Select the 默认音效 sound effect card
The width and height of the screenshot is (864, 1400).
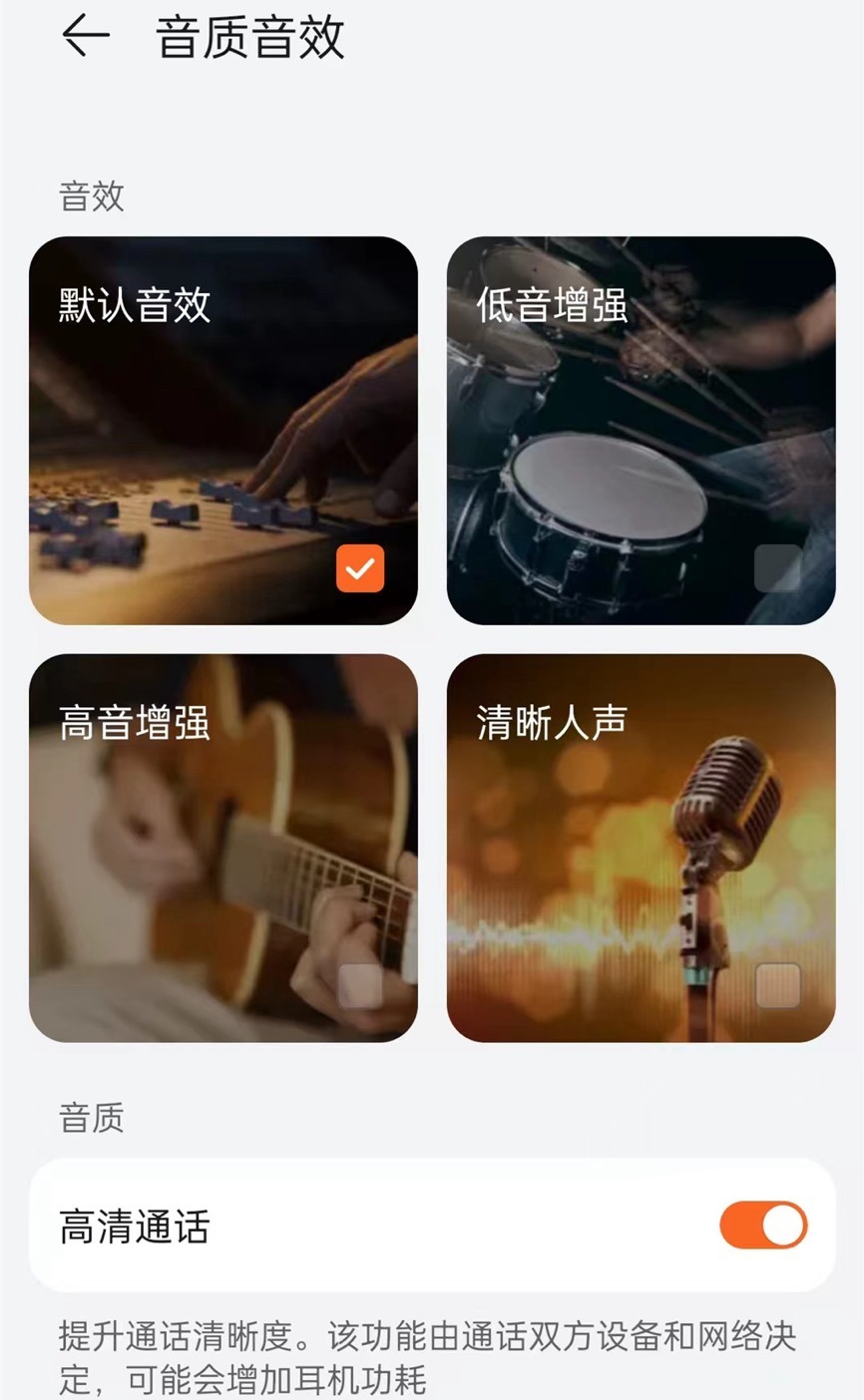point(223,431)
